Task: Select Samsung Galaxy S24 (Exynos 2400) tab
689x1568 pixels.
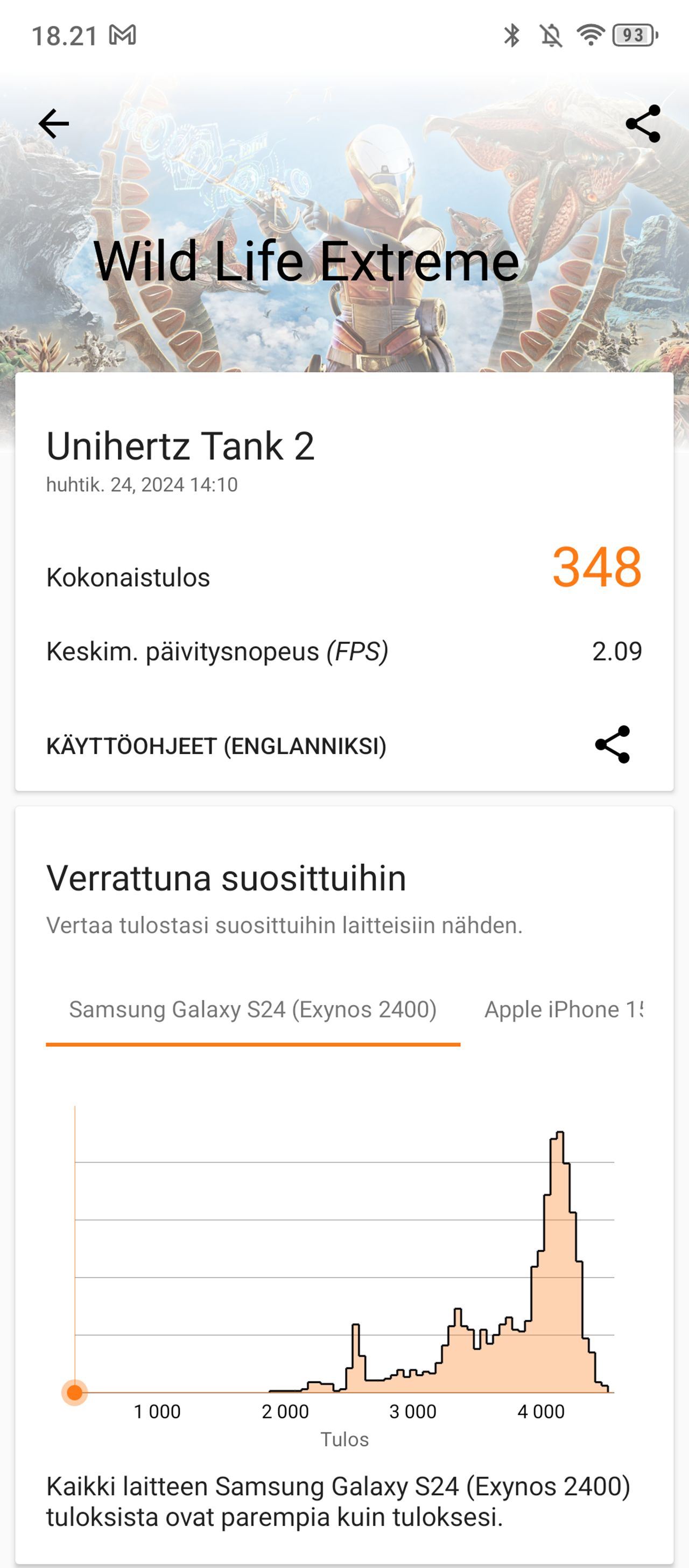Action: coord(253,1010)
